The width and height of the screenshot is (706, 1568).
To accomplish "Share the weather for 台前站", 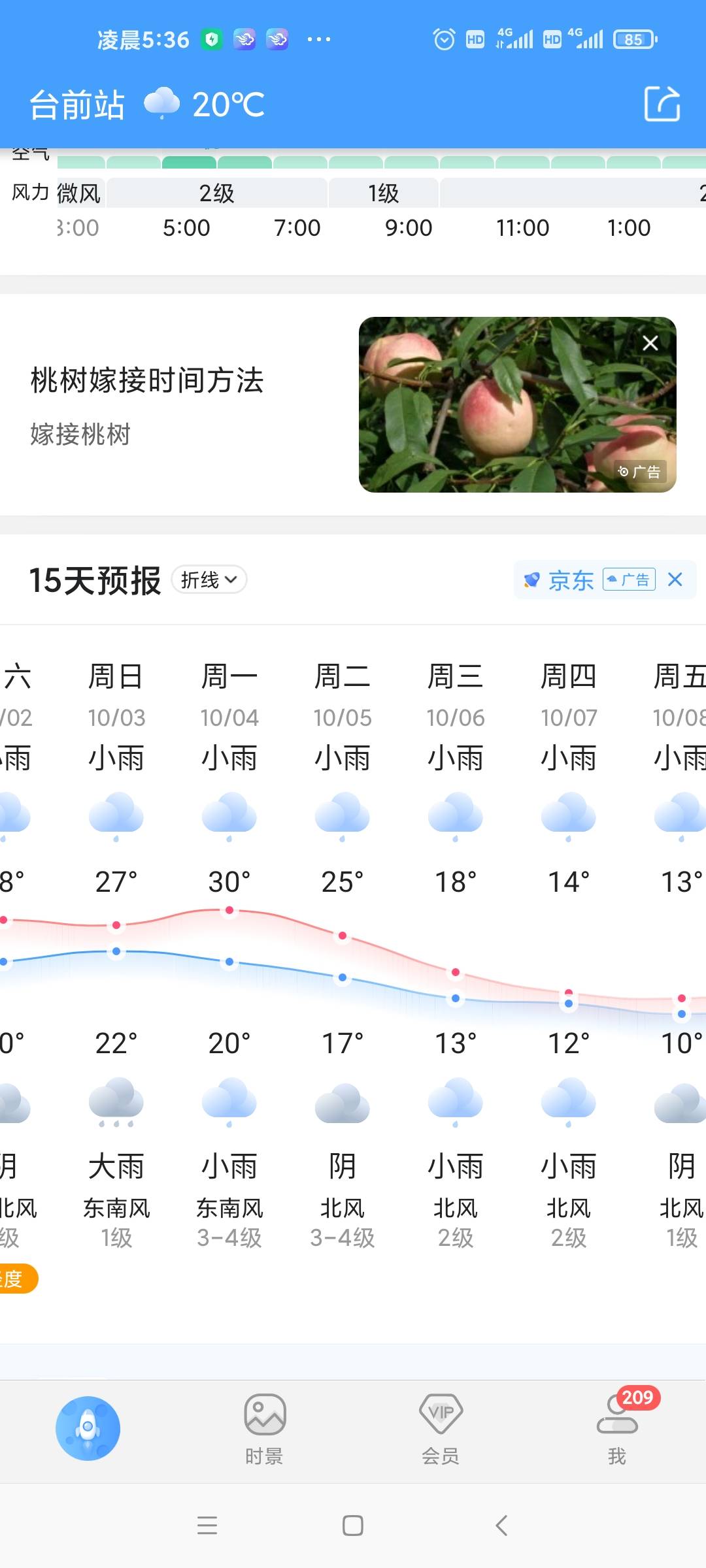I will (x=662, y=104).
